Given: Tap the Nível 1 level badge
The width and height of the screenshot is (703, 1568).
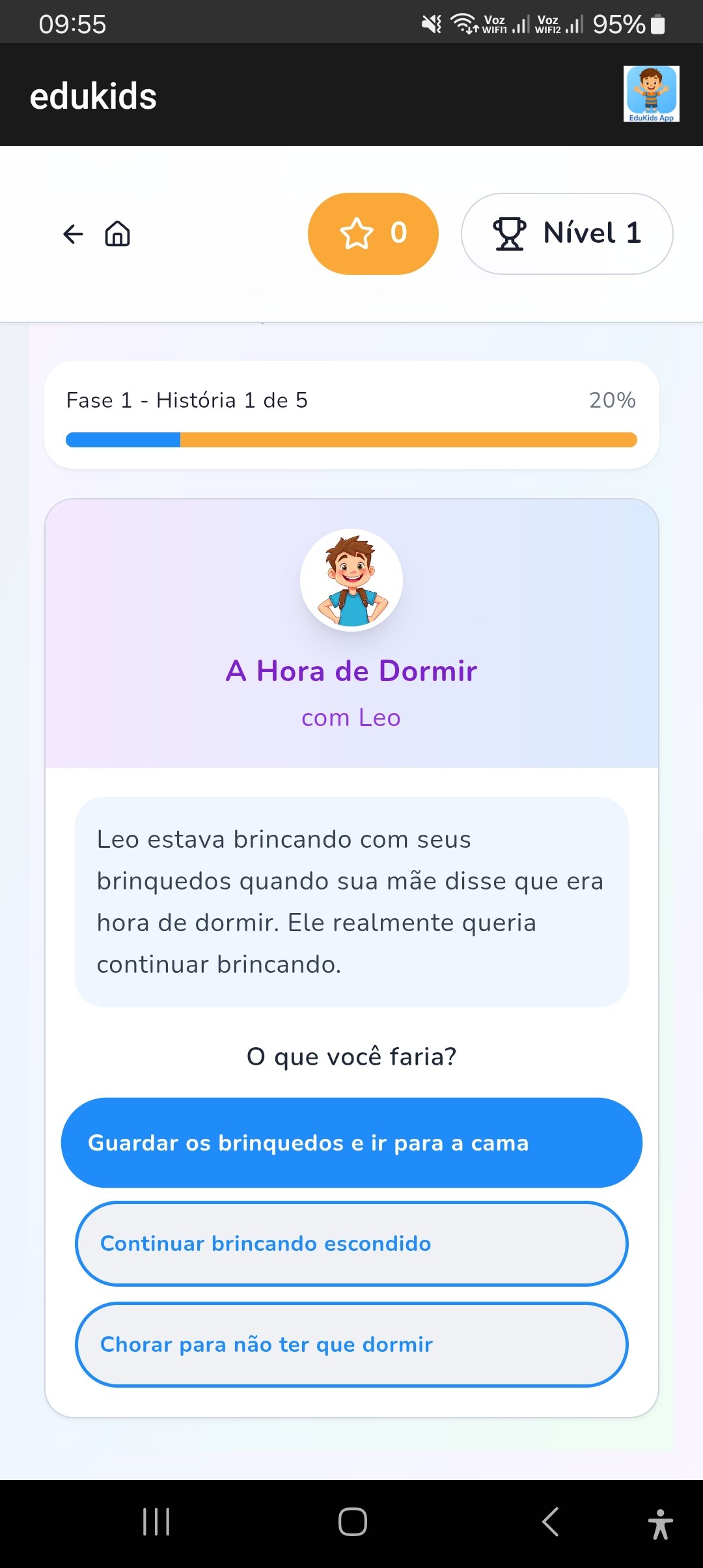Looking at the screenshot, I should [x=567, y=233].
